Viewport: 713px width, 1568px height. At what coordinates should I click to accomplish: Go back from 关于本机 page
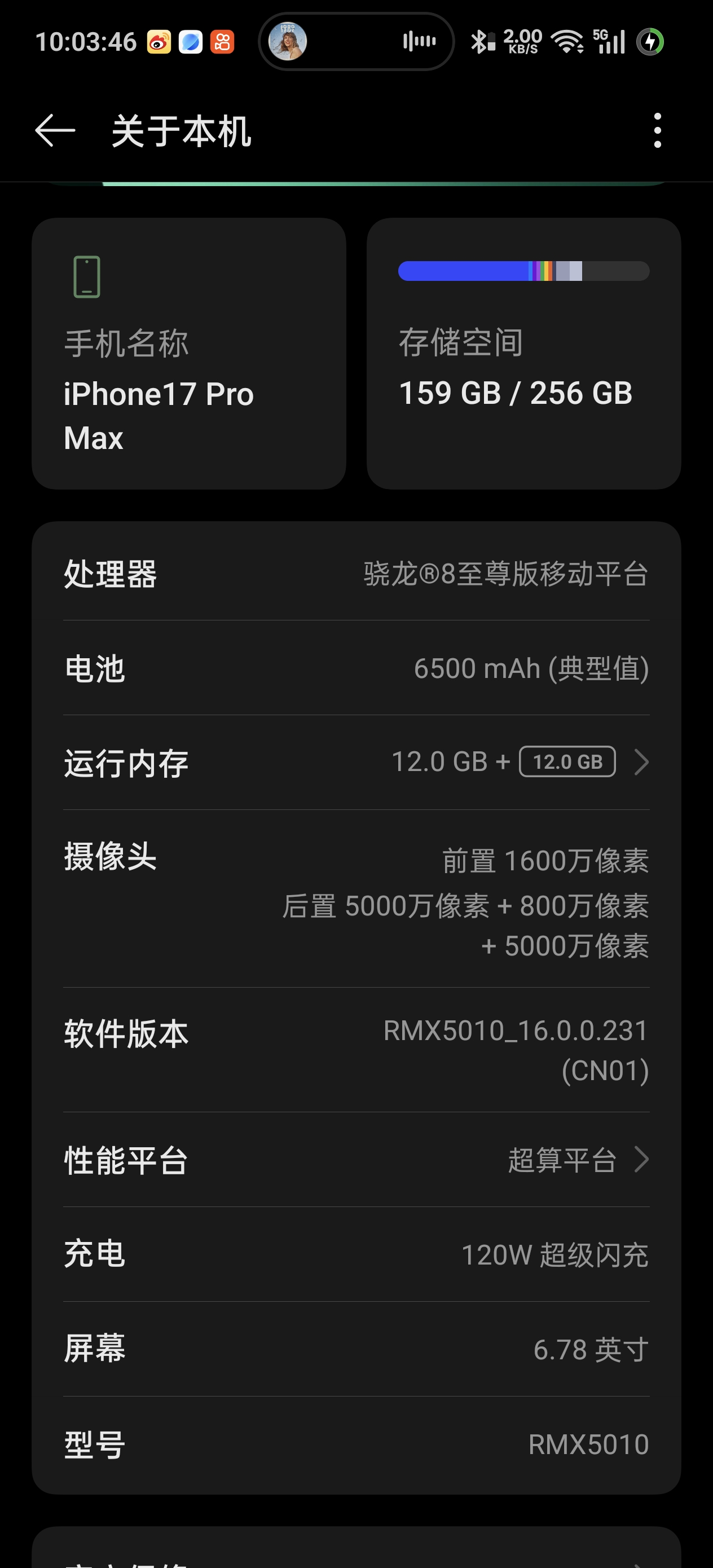(x=55, y=130)
